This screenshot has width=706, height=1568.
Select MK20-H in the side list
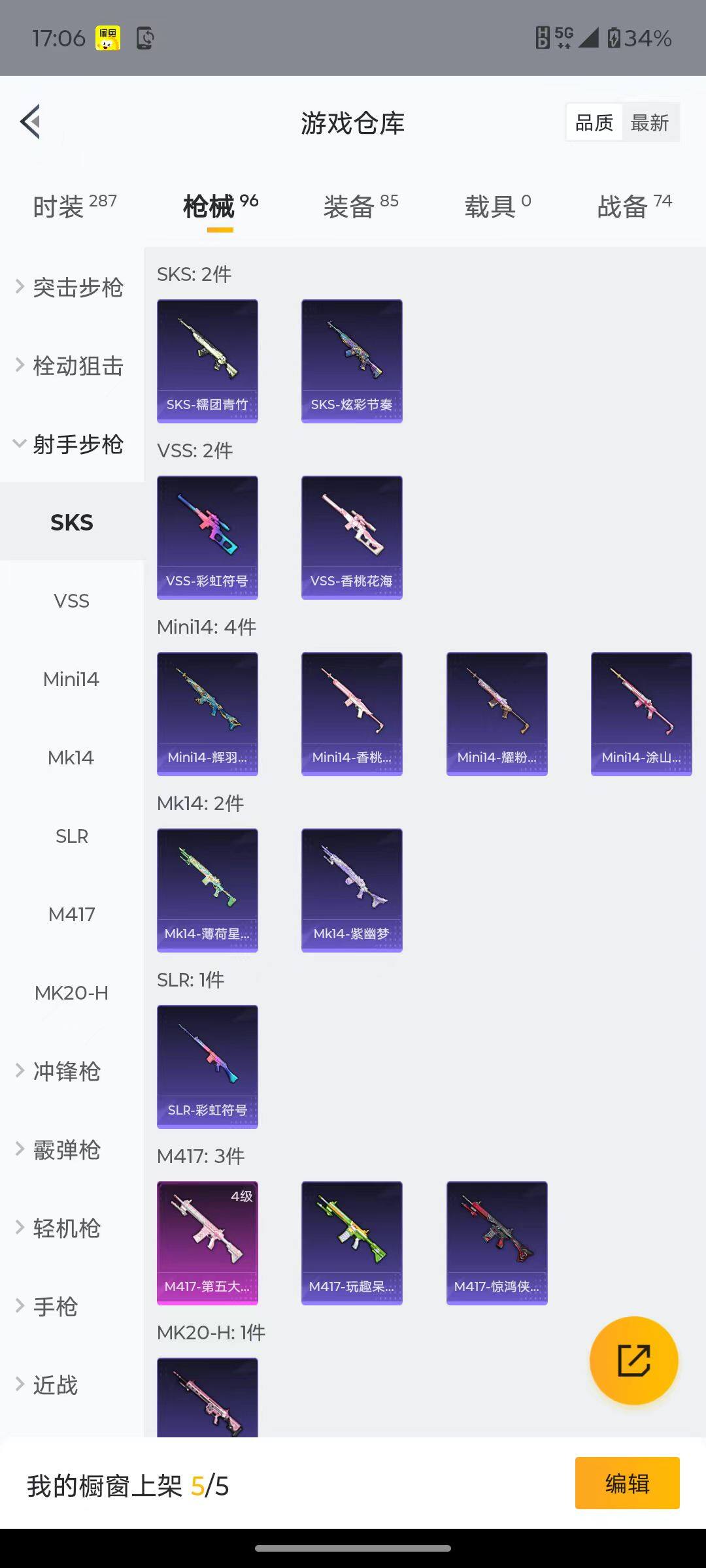(x=71, y=993)
